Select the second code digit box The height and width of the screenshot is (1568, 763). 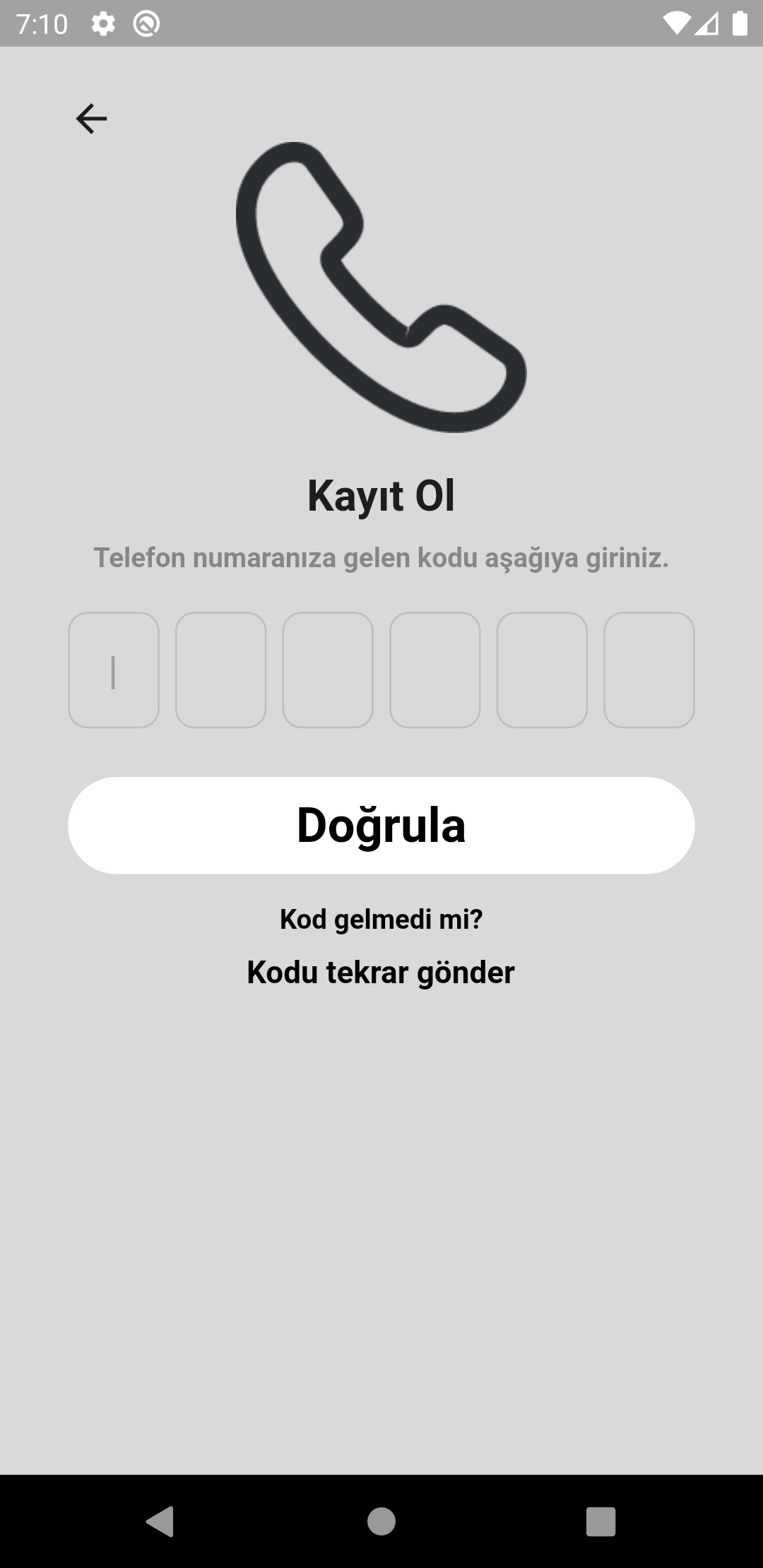point(221,670)
